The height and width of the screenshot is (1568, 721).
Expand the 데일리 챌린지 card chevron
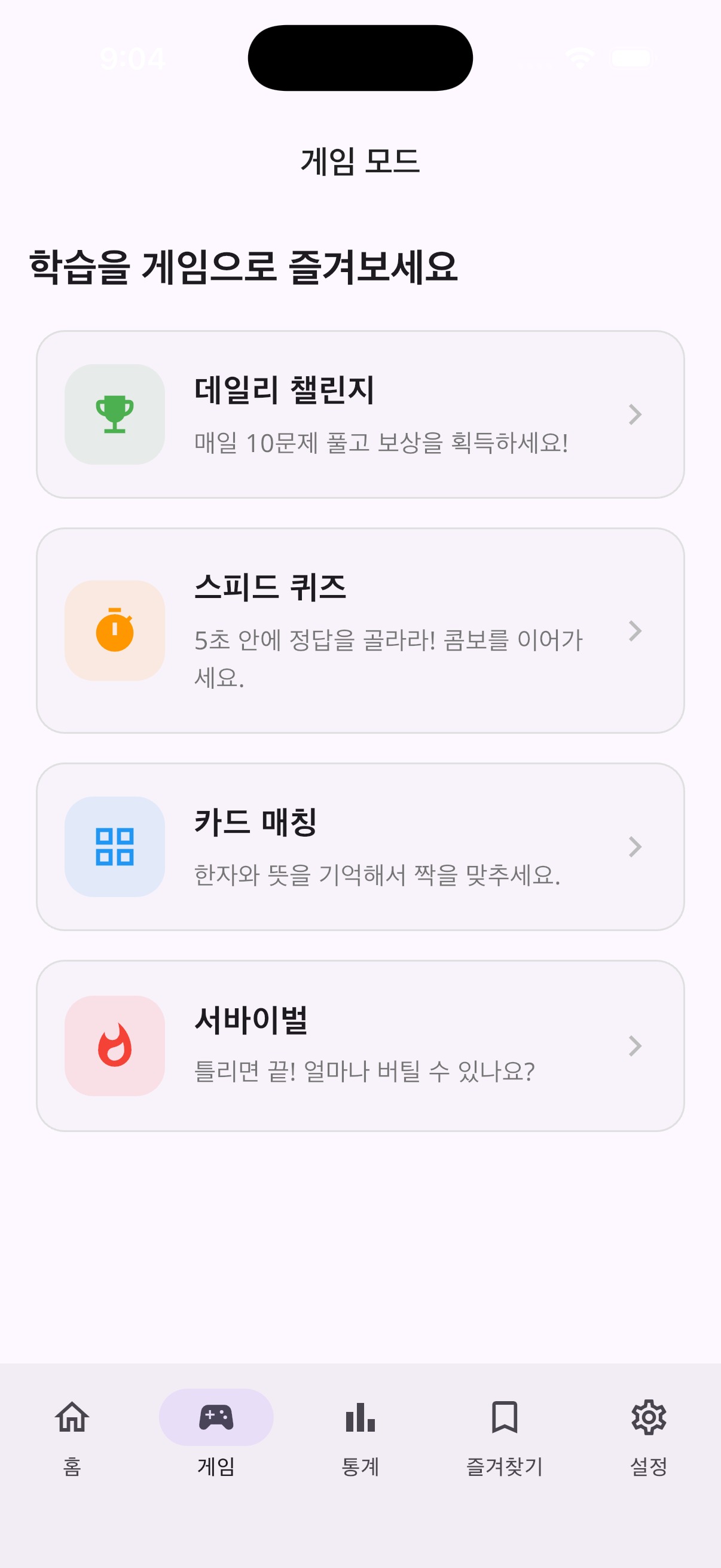point(636,414)
